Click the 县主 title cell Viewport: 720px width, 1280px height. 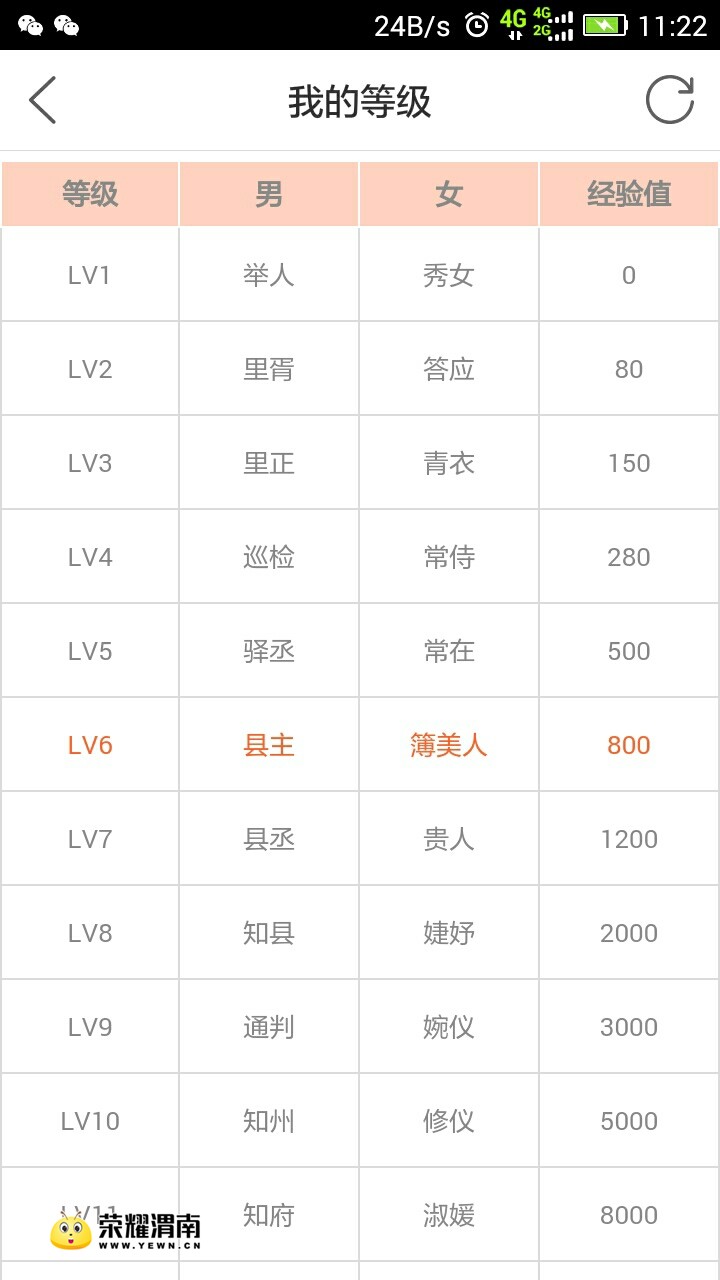[x=268, y=744]
